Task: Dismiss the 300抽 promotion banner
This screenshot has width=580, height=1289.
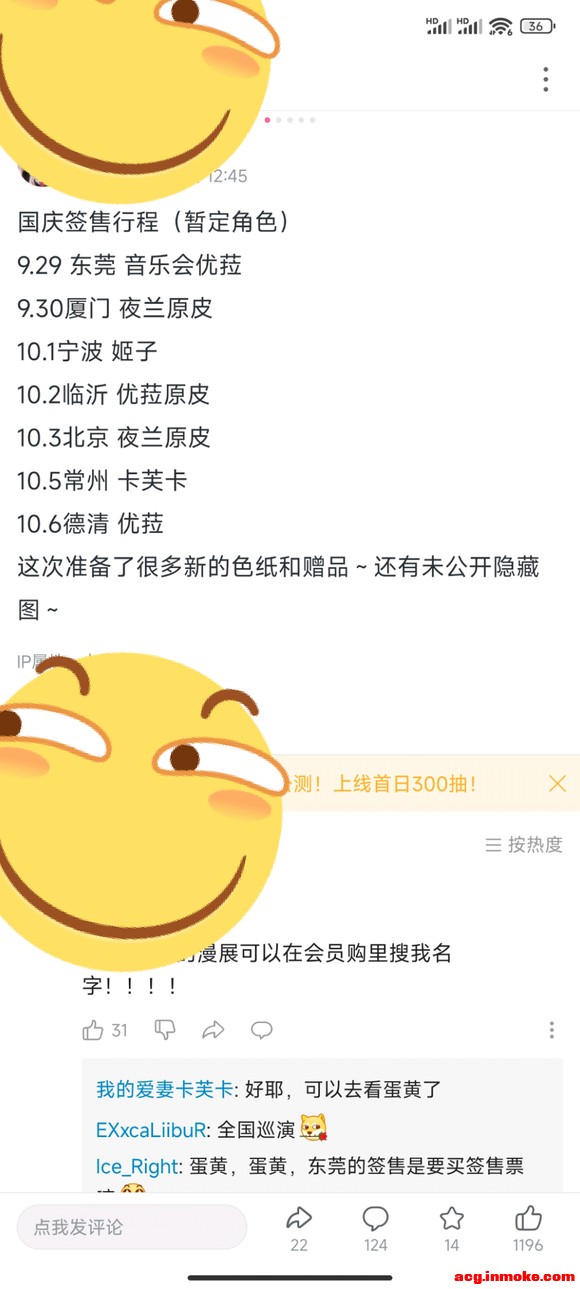Action: point(557,783)
